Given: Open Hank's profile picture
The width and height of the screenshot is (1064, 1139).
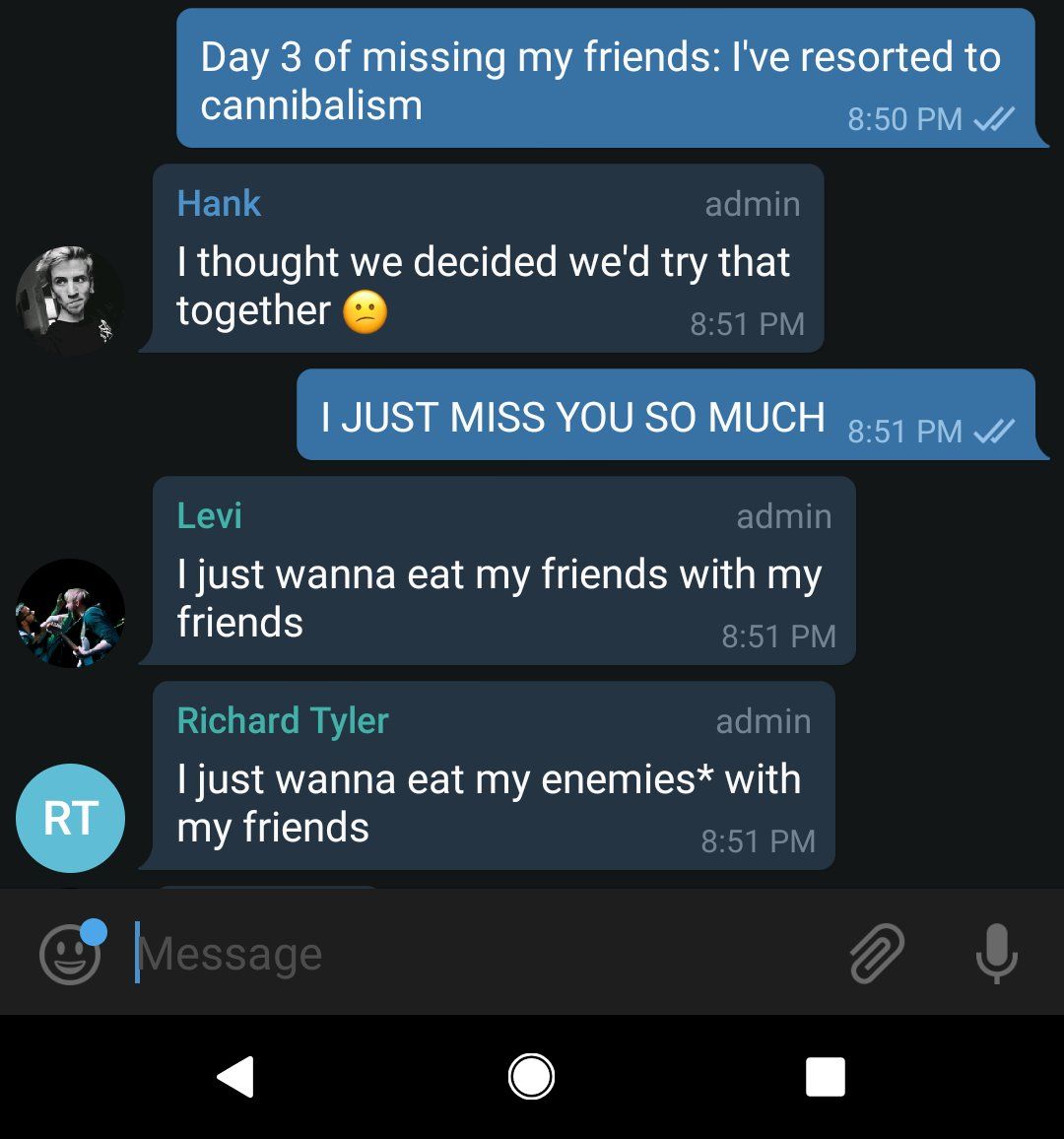Looking at the screenshot, I should (70, 301).
